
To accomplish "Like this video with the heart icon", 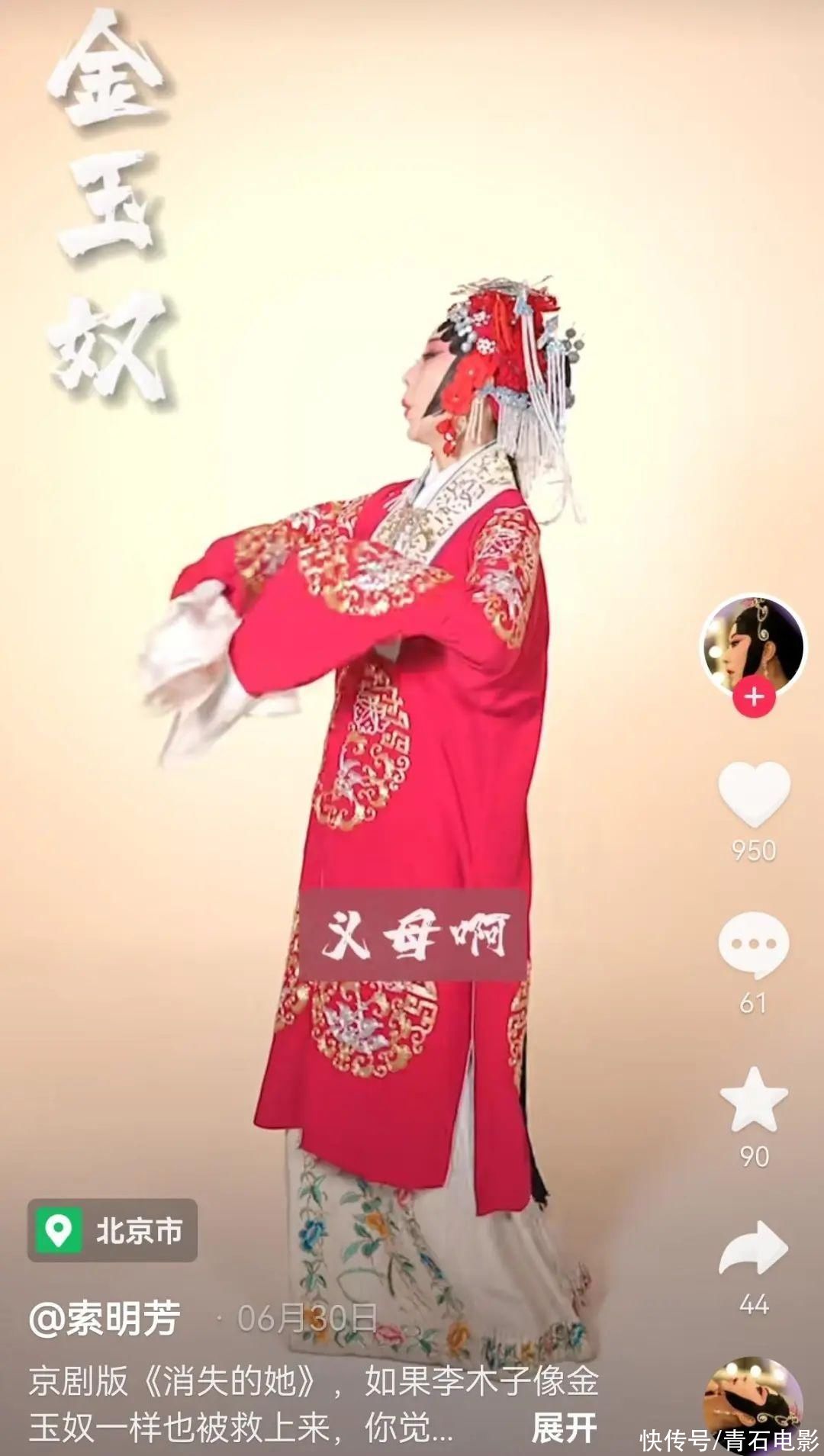I will point(754,794).
